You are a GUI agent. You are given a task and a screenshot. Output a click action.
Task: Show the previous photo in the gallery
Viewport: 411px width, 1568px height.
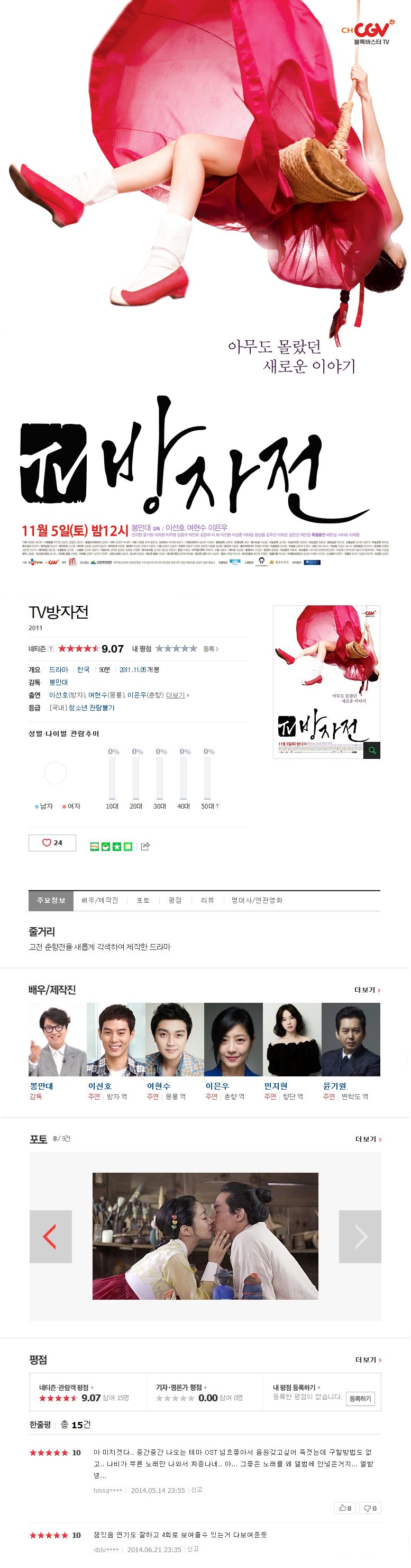[50, 1236]
